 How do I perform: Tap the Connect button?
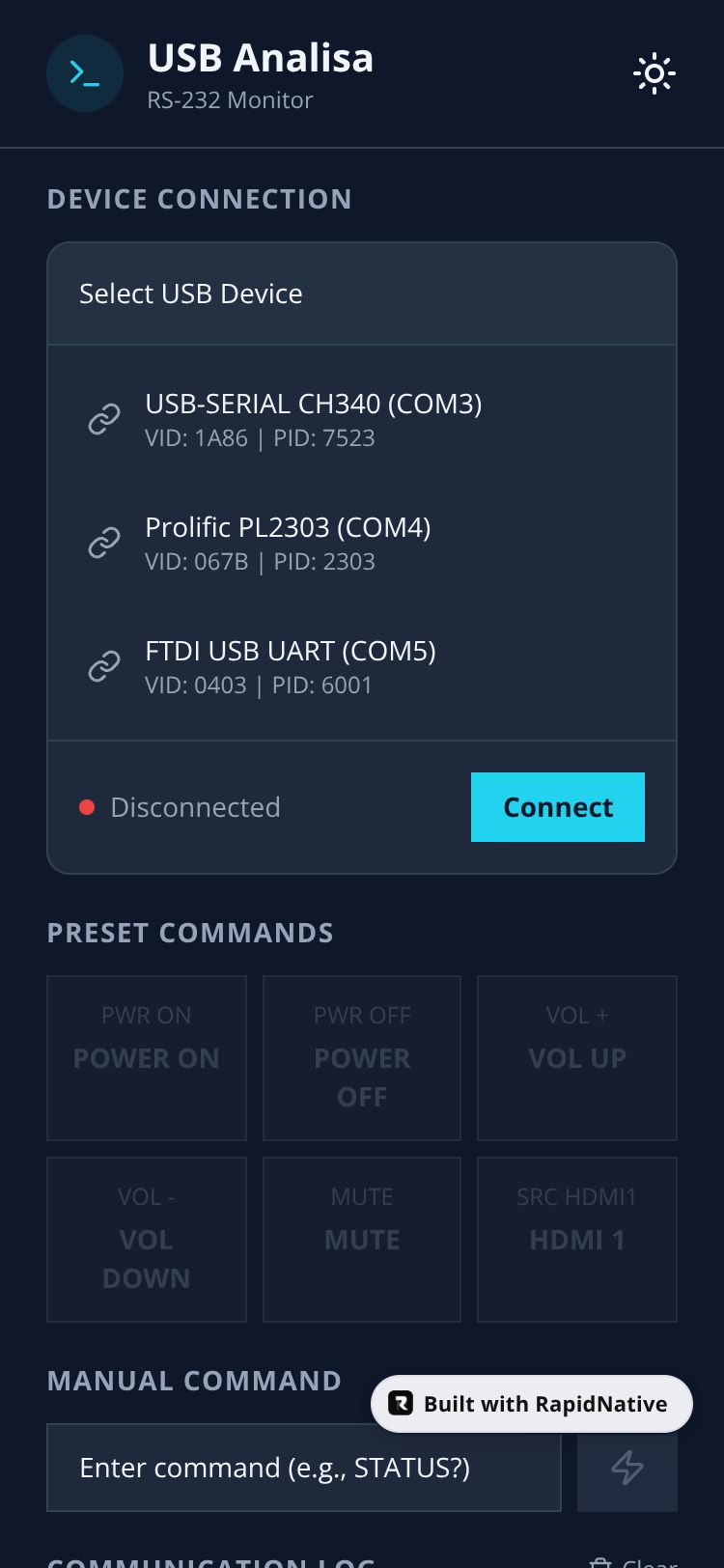coord(557,807)
